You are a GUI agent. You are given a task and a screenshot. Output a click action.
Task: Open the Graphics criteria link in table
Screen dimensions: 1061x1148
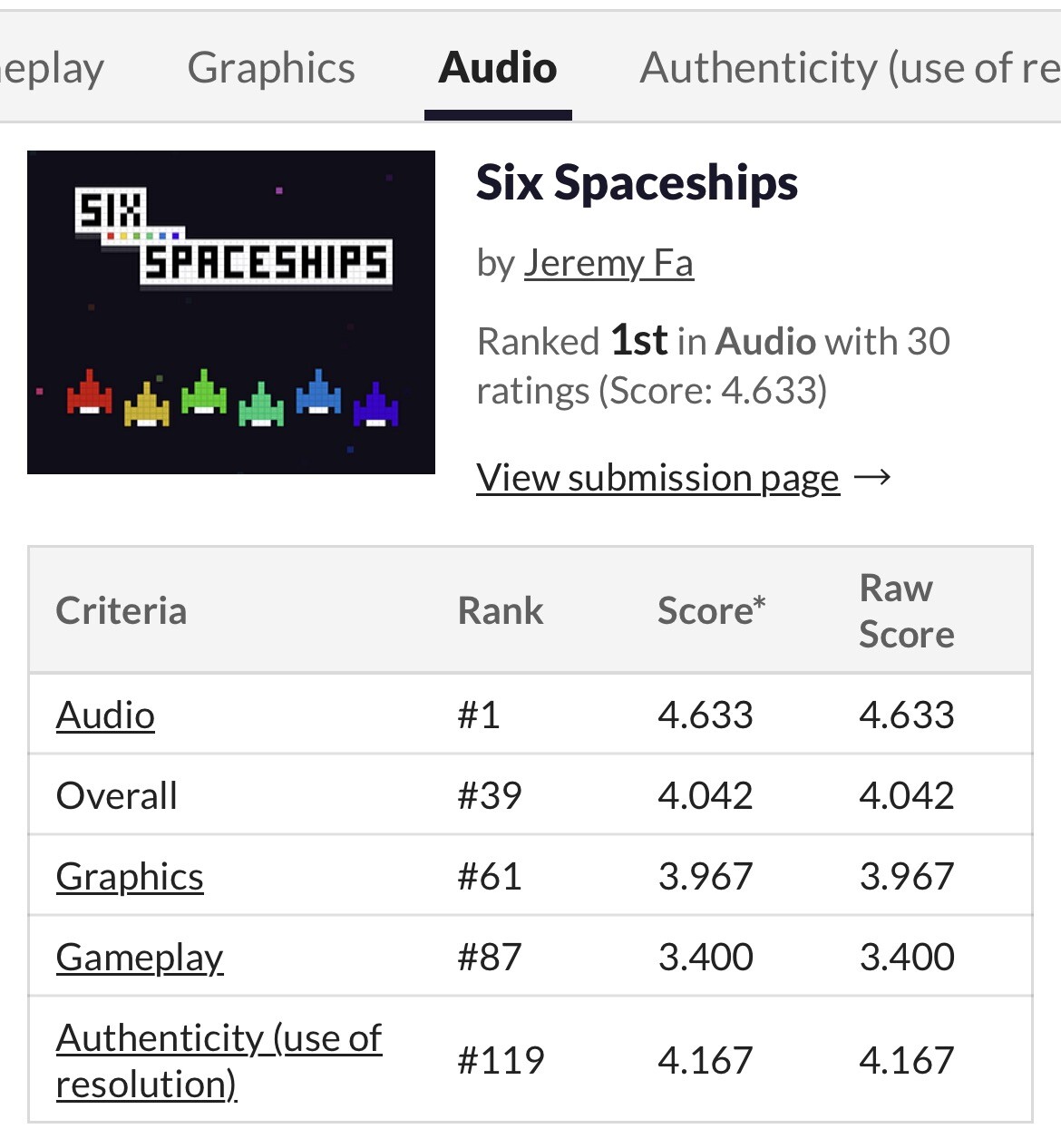(130, 876)
